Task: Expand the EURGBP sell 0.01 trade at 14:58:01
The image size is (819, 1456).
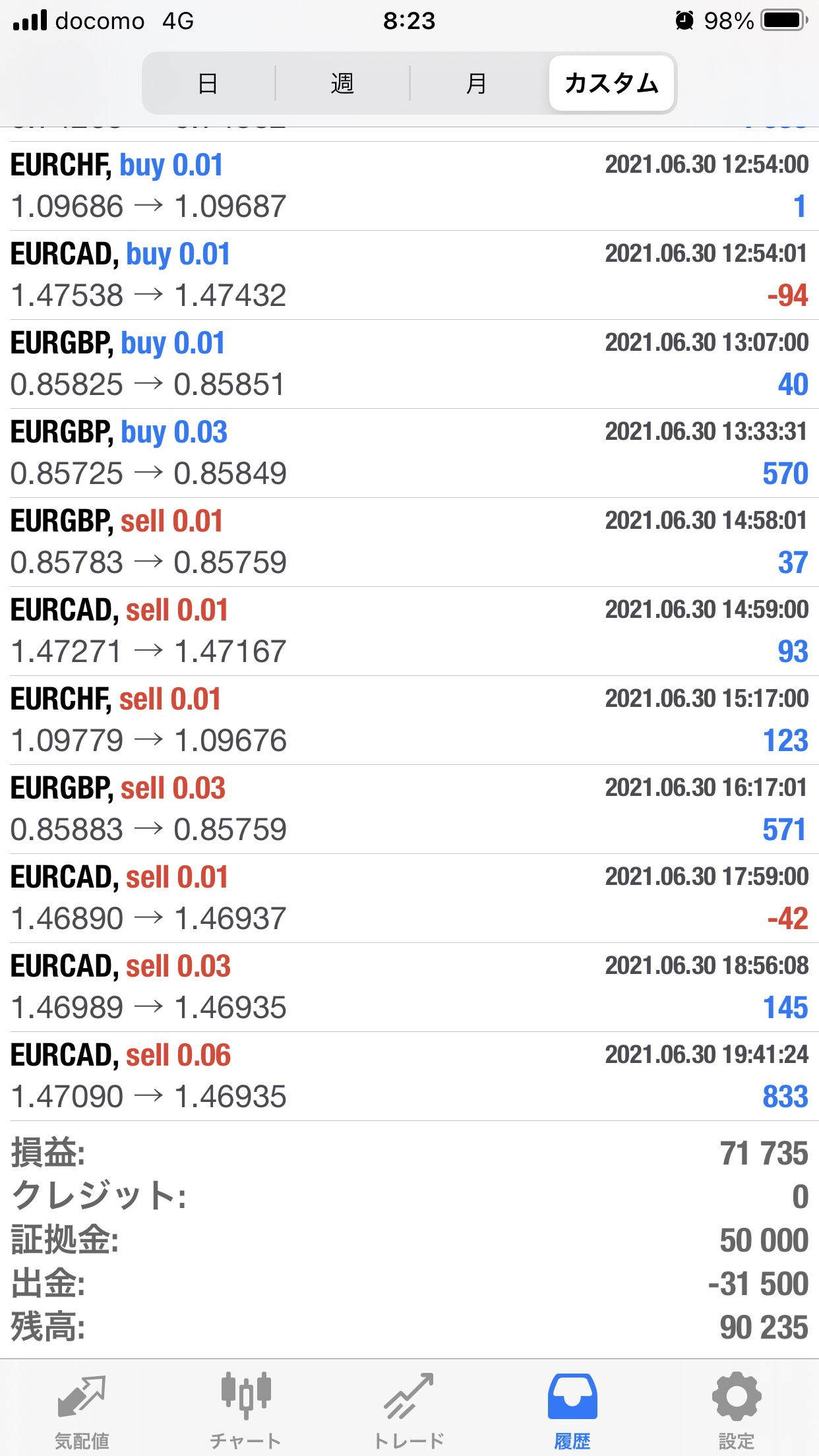Action: tap(409, 542)
